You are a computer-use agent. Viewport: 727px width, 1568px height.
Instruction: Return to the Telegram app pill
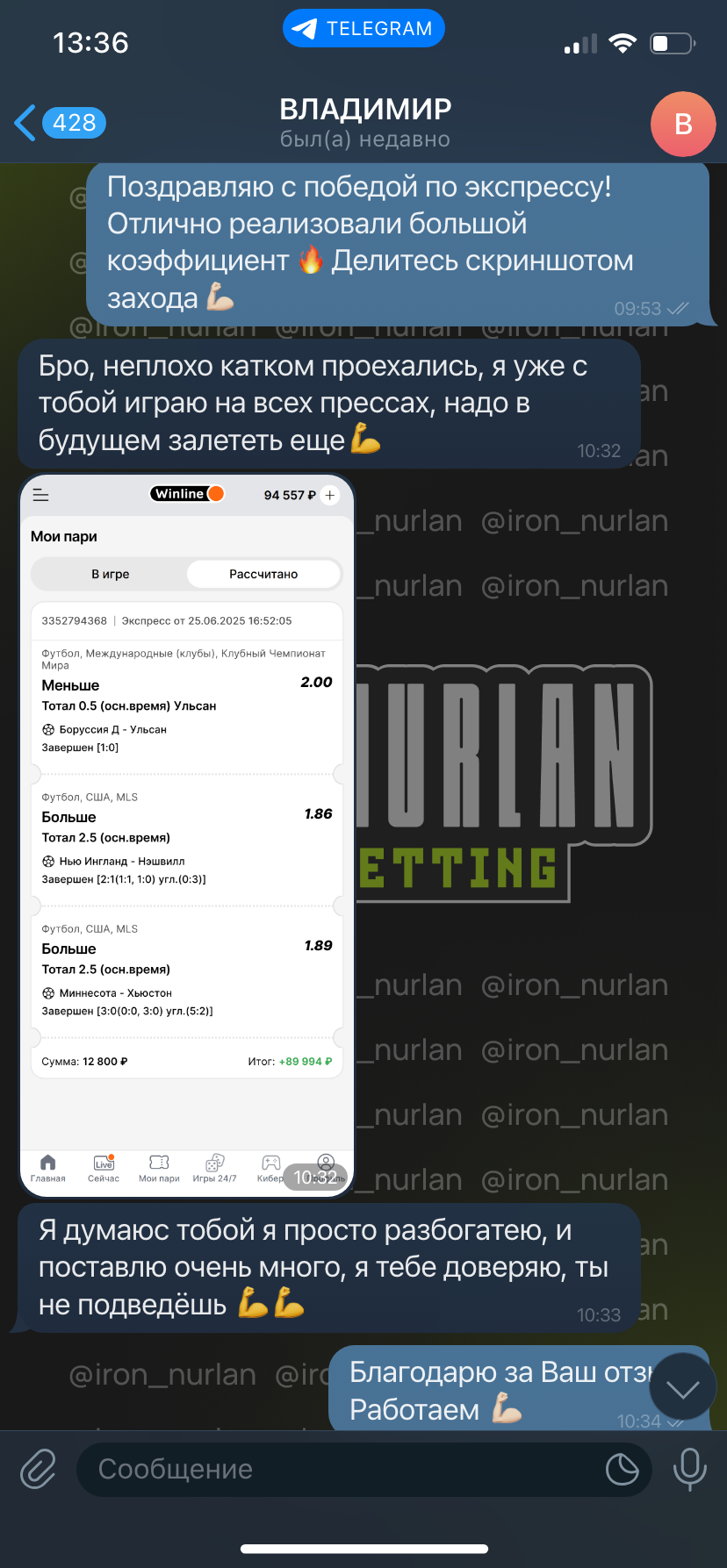click(363, 28)
